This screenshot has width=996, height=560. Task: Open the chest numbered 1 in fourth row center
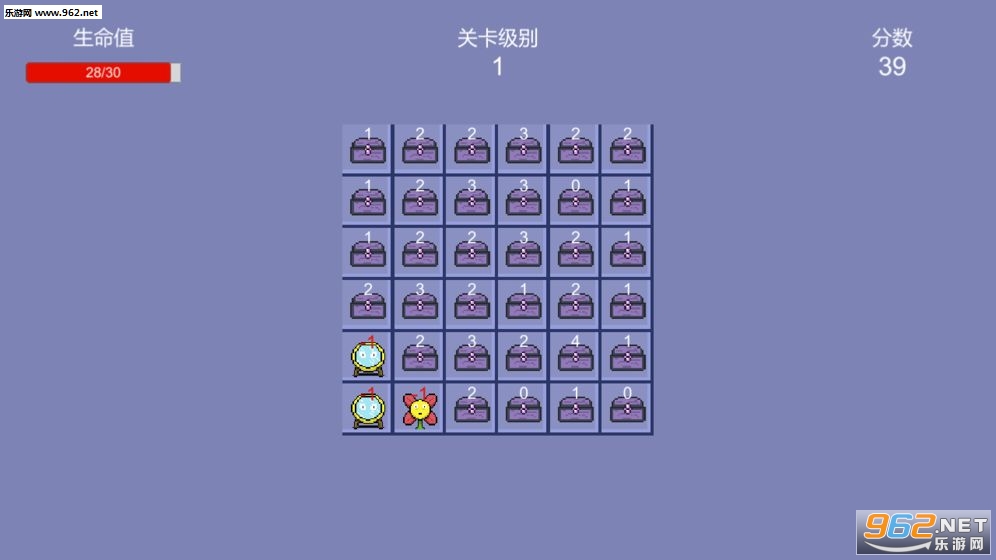[524, 305]
